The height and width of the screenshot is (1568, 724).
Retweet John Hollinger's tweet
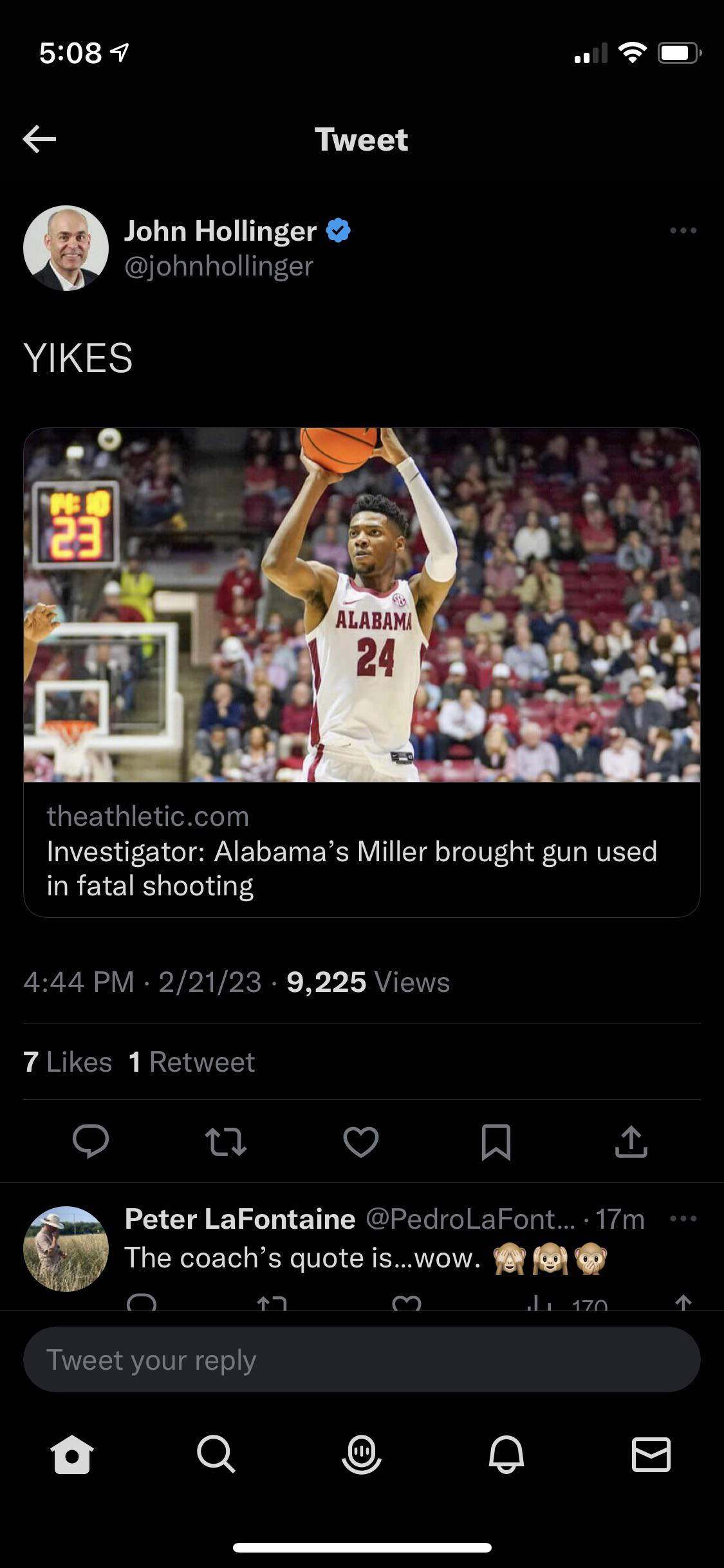click(226, 1142)
